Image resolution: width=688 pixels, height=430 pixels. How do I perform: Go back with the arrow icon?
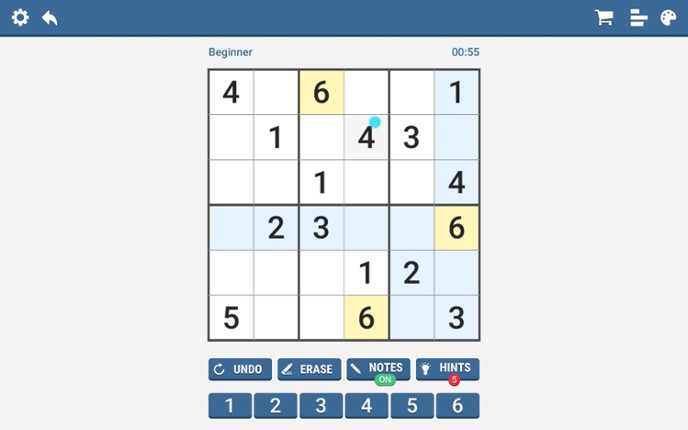pos(49,18)
